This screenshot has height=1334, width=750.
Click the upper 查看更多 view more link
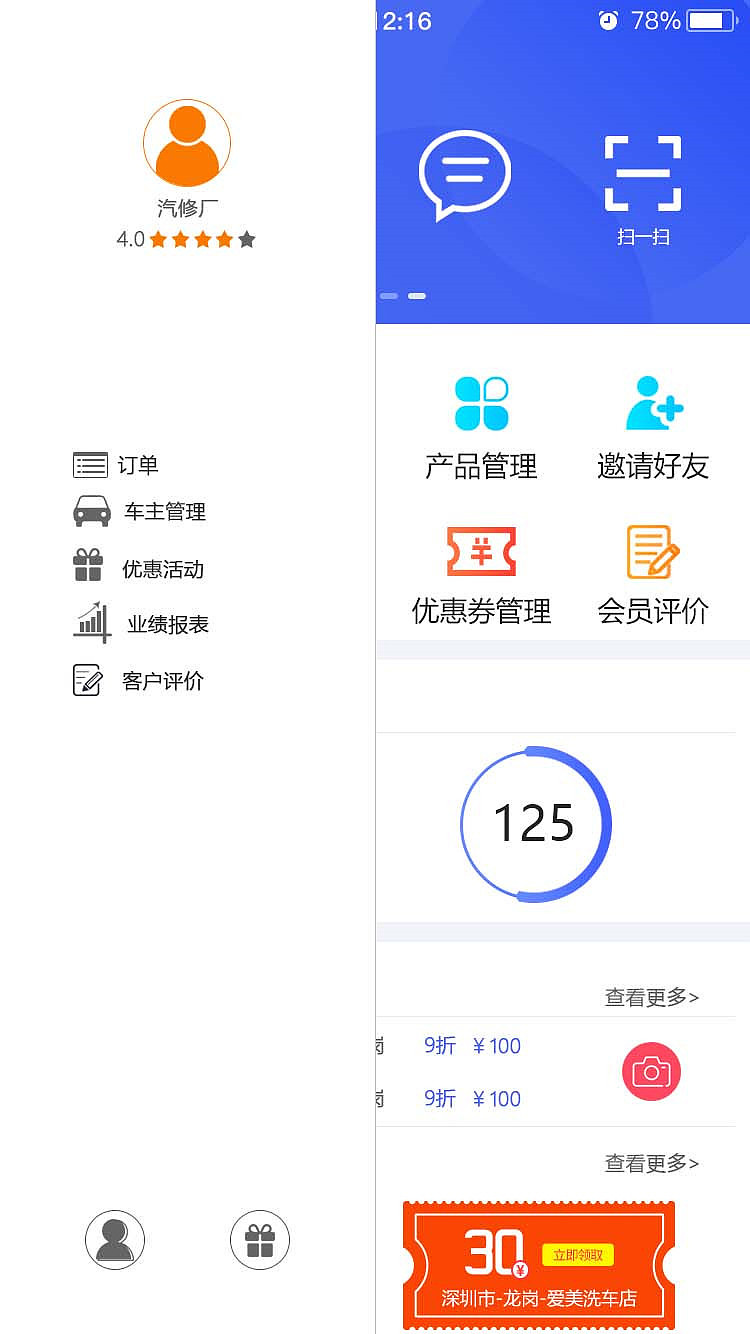[651, 997]
